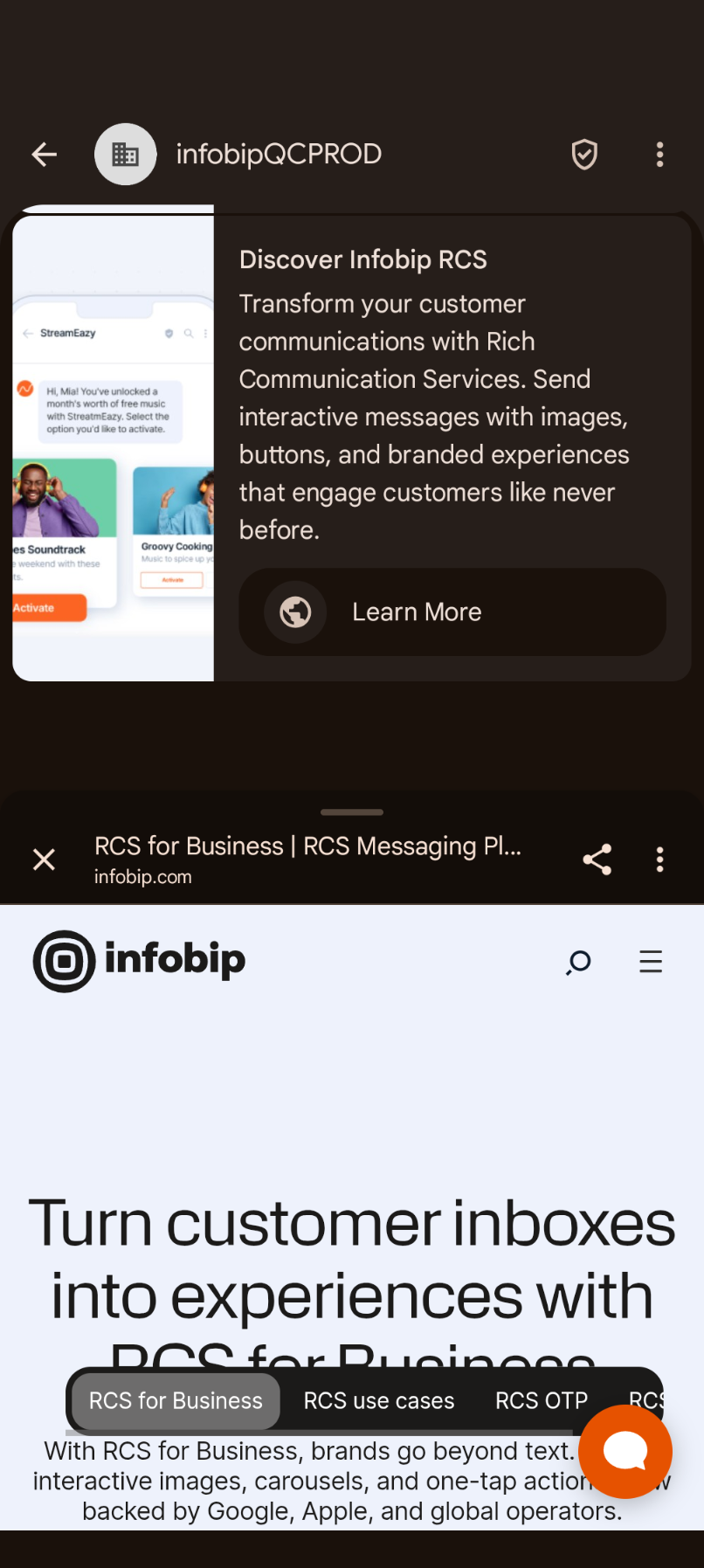Screen dimensions: 704x1568
Task: Tap the infobipQCPROD conversation title
Action: [279, 154]
